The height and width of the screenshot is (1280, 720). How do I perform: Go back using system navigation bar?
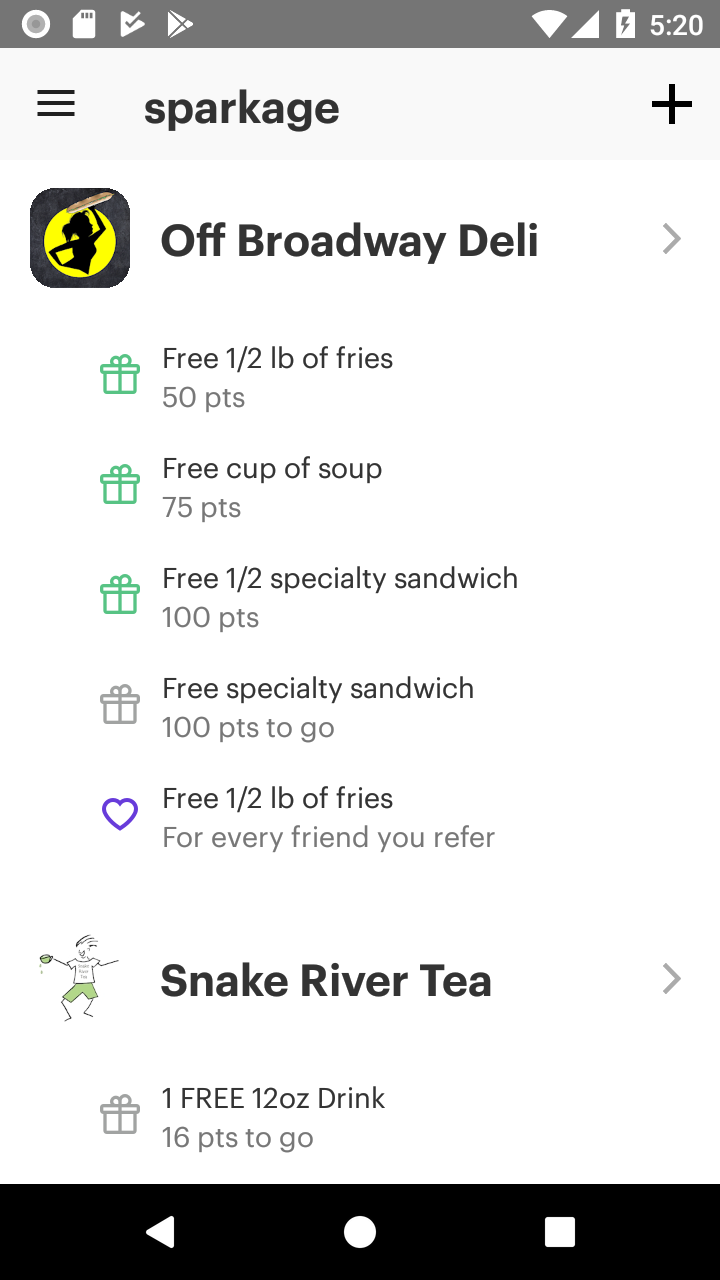[x=160, y=1232]
